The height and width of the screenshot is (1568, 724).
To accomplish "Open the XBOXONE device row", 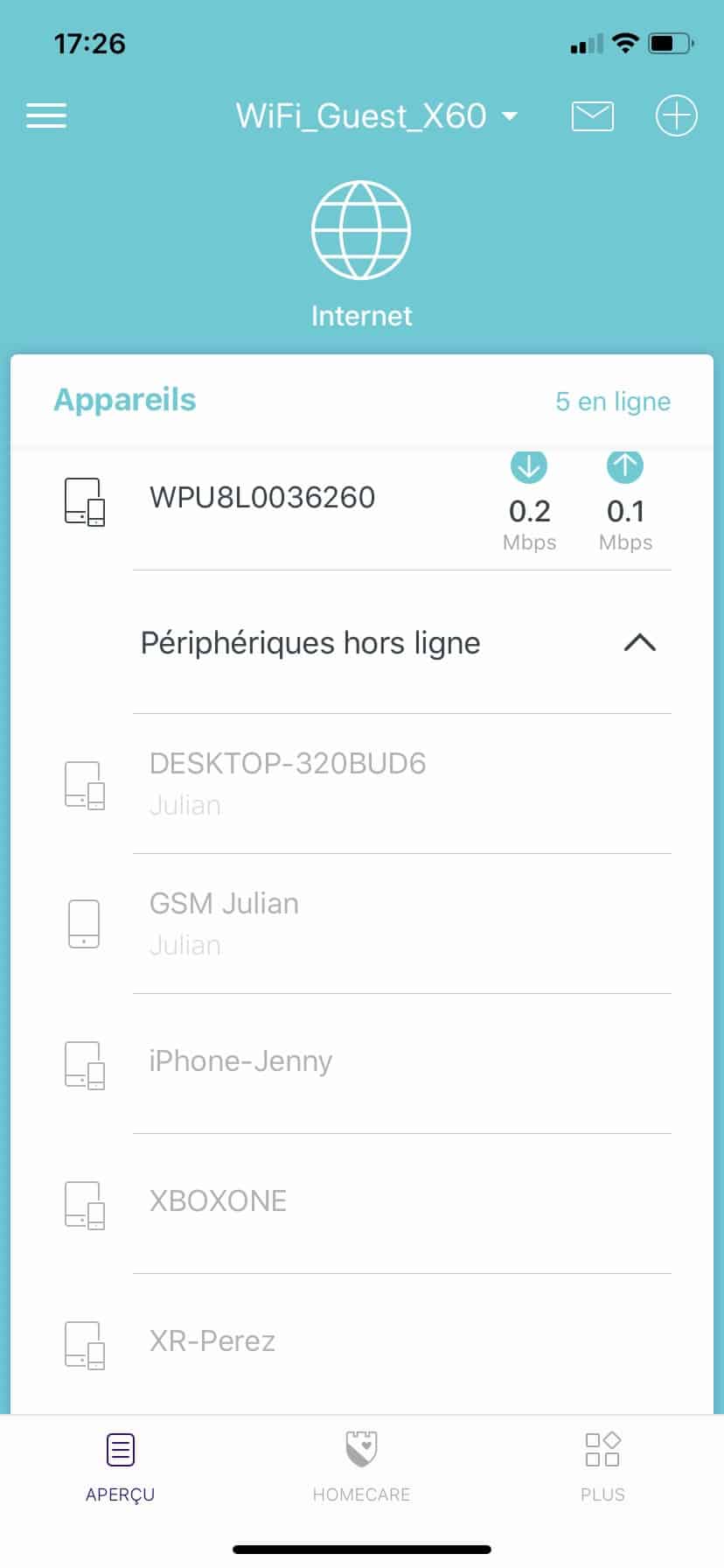I will coord(219,1202).
